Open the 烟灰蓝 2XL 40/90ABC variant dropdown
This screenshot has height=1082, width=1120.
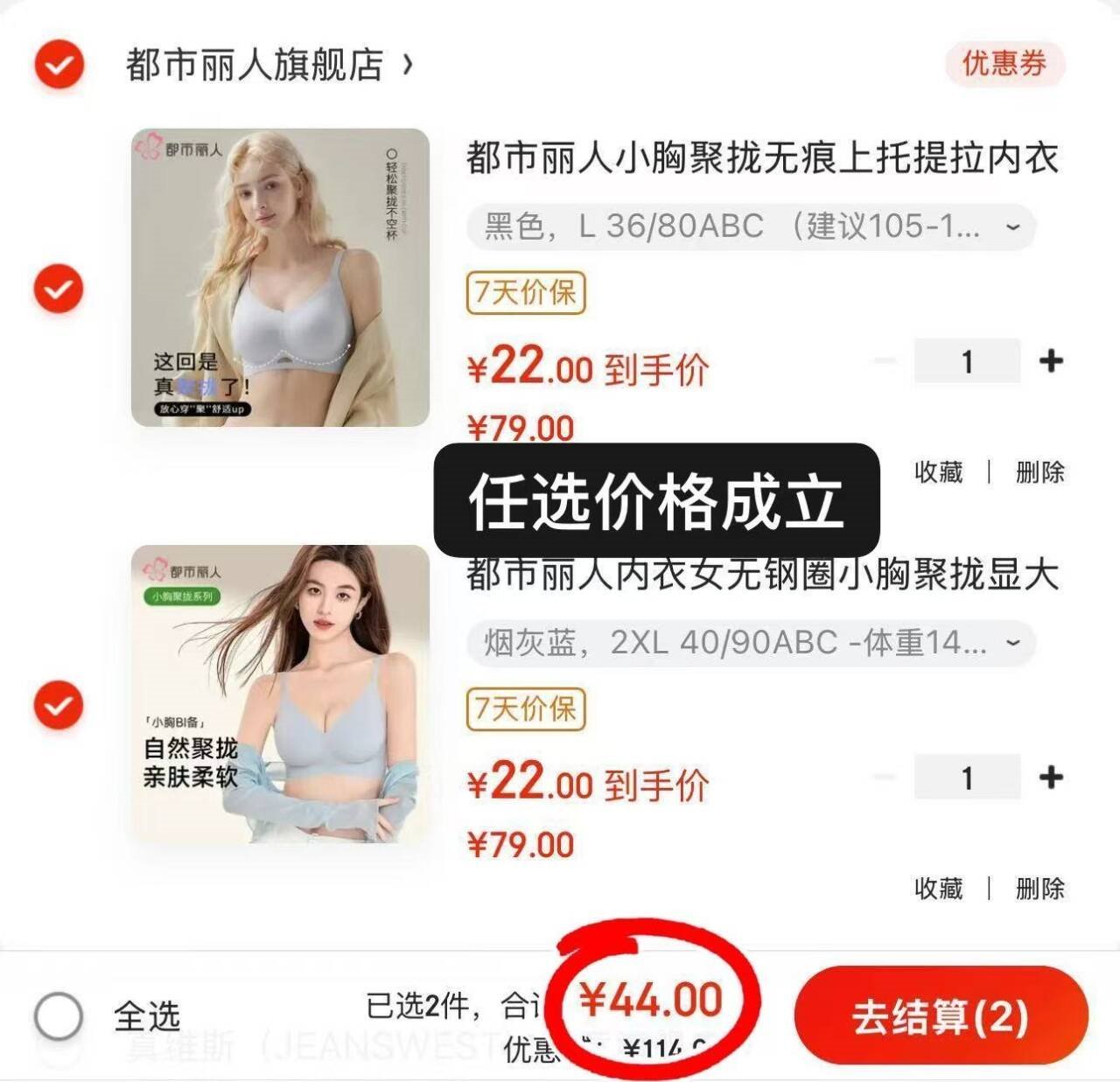click(x=751, y=643)
